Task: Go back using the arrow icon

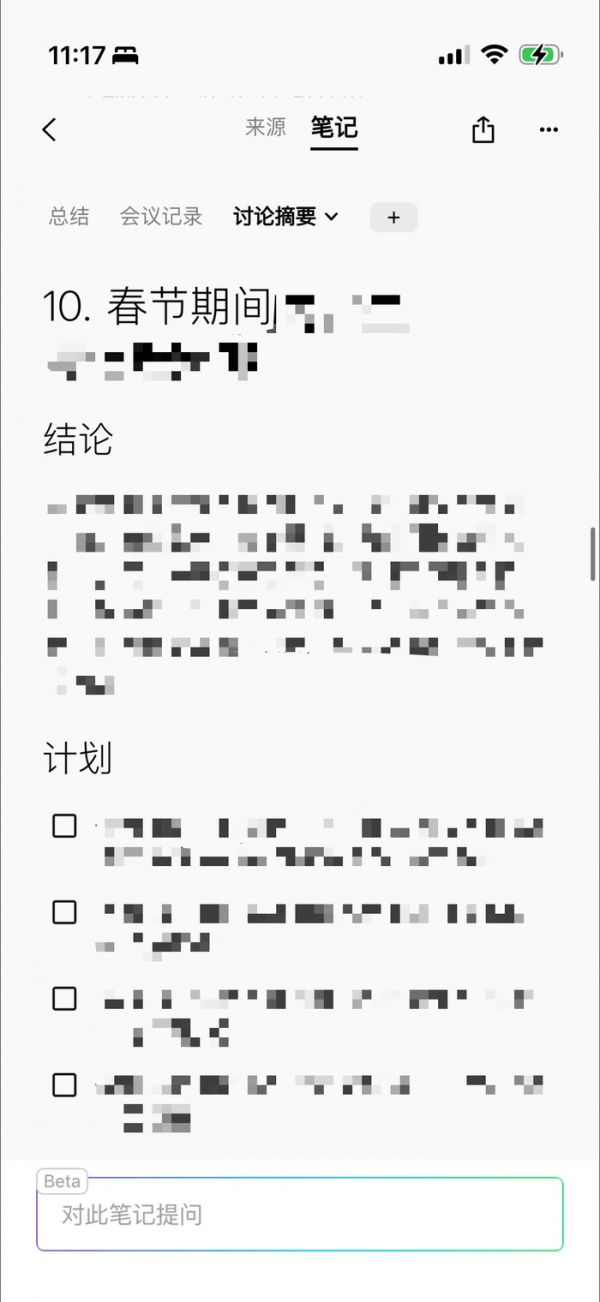Action: [50, 129]
